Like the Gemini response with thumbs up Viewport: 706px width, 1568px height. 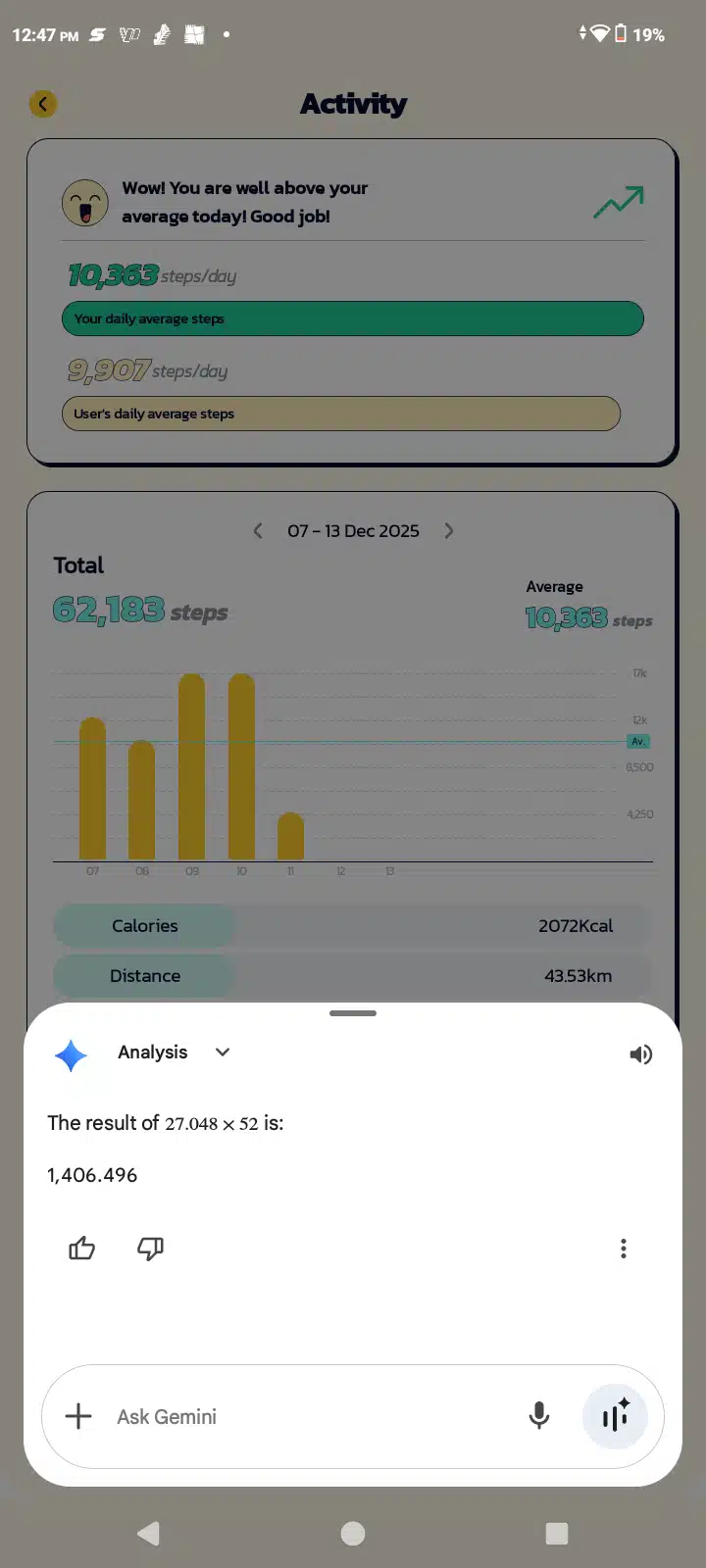click(82, 1249)
